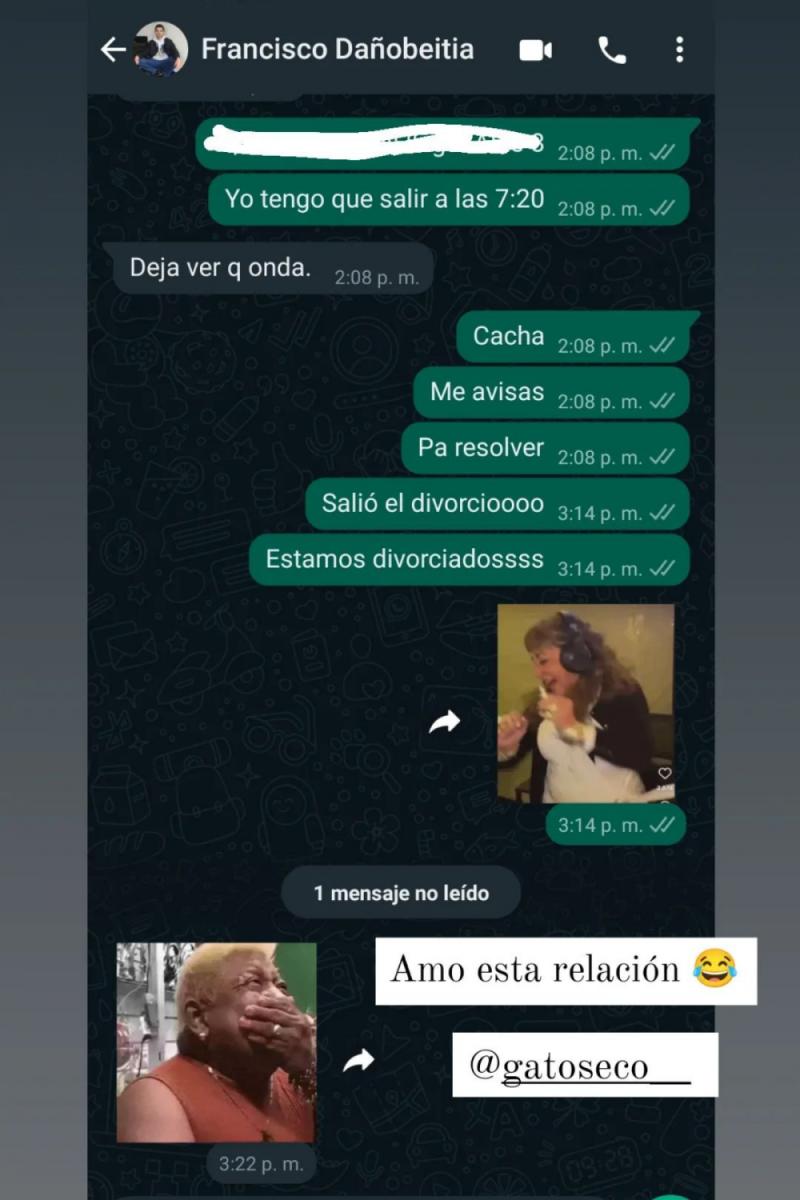800x1200 pixels.
Task: Start a video call with Francisco
Action: click(x=536, y=49)
